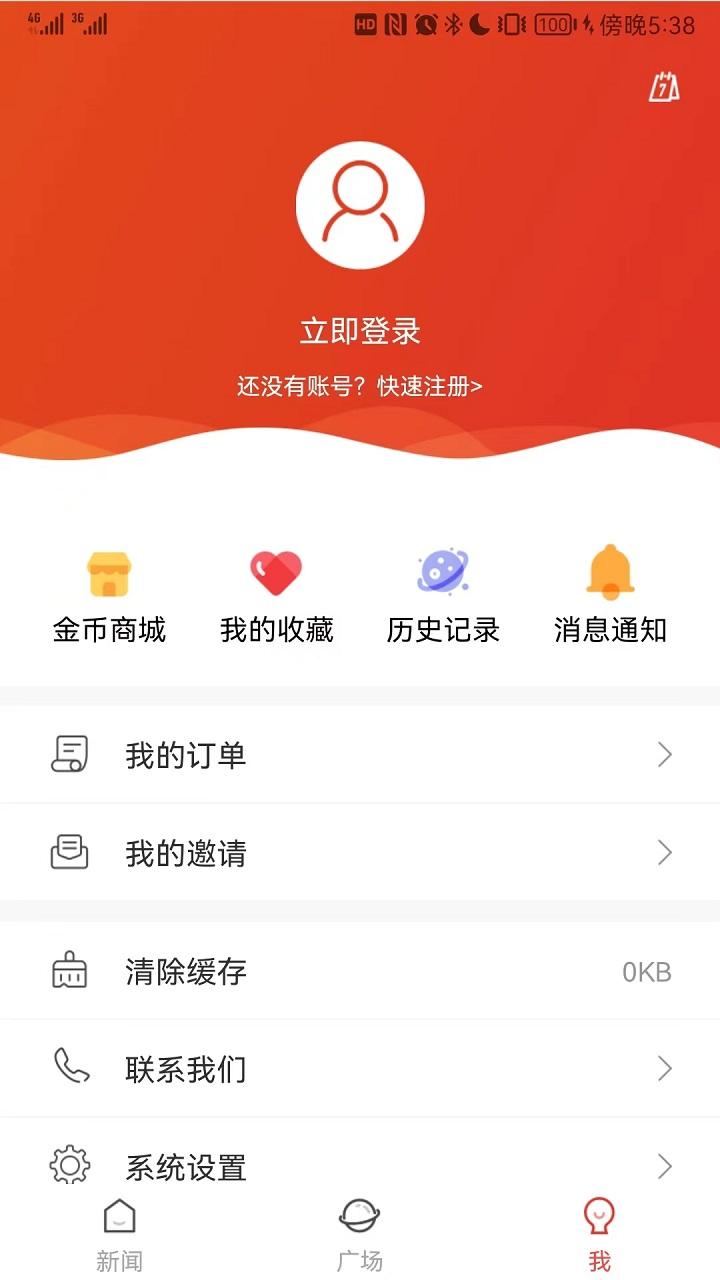Tap the 清除缓存 broom cache icon
Image resolution: width=720 pixels, height=1280 pixels.
pos(70,970)
